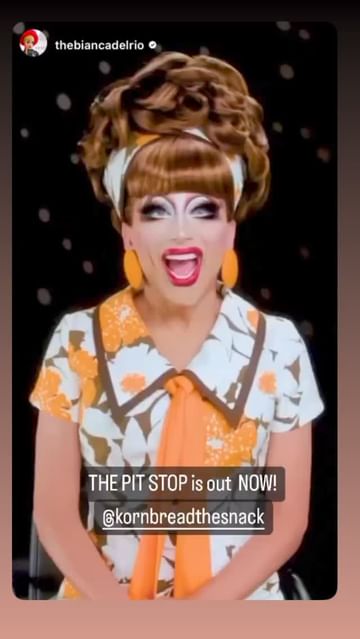The height and width of the screenshot is (639, 360).
Task: Tap thebiancadelrio's profile avatar
Action: click(x=33, y=43)
